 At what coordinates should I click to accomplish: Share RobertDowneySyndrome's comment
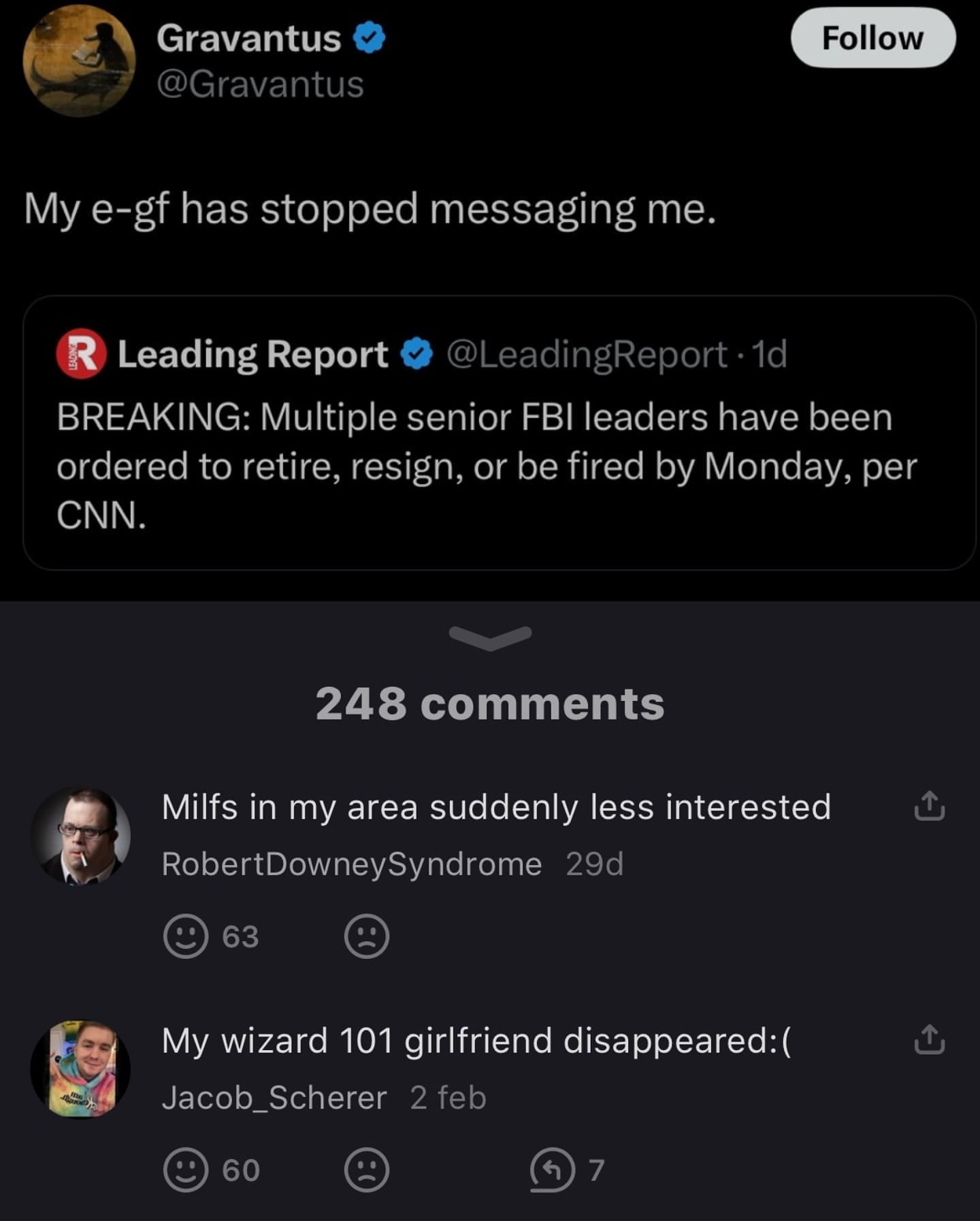[929, 807]
